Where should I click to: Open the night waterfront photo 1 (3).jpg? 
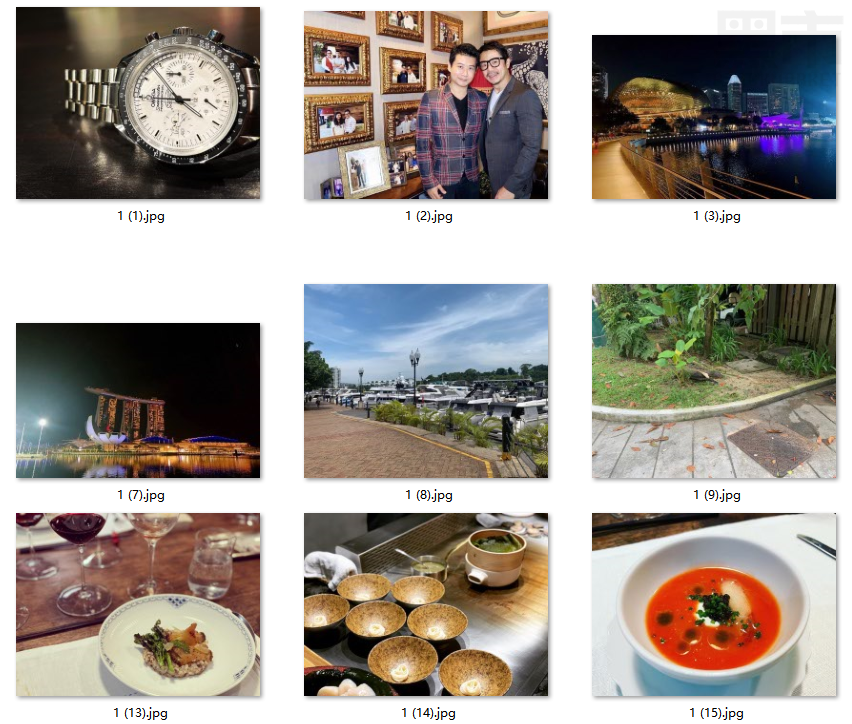[x=714, y=117]
